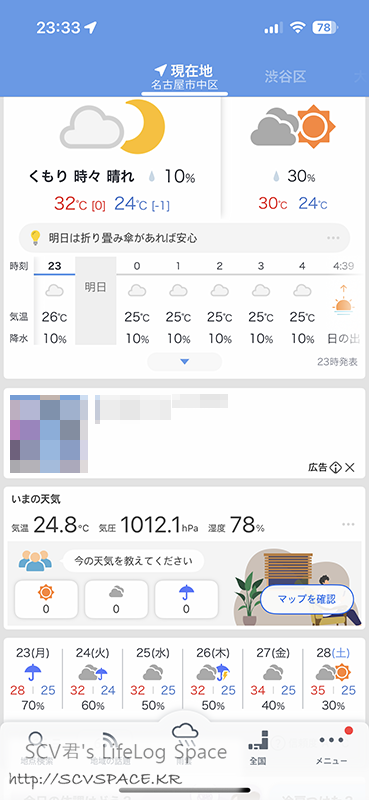Report sunny weather now
369x800 pixels.
pyautogui.click(x=46, y=599)
